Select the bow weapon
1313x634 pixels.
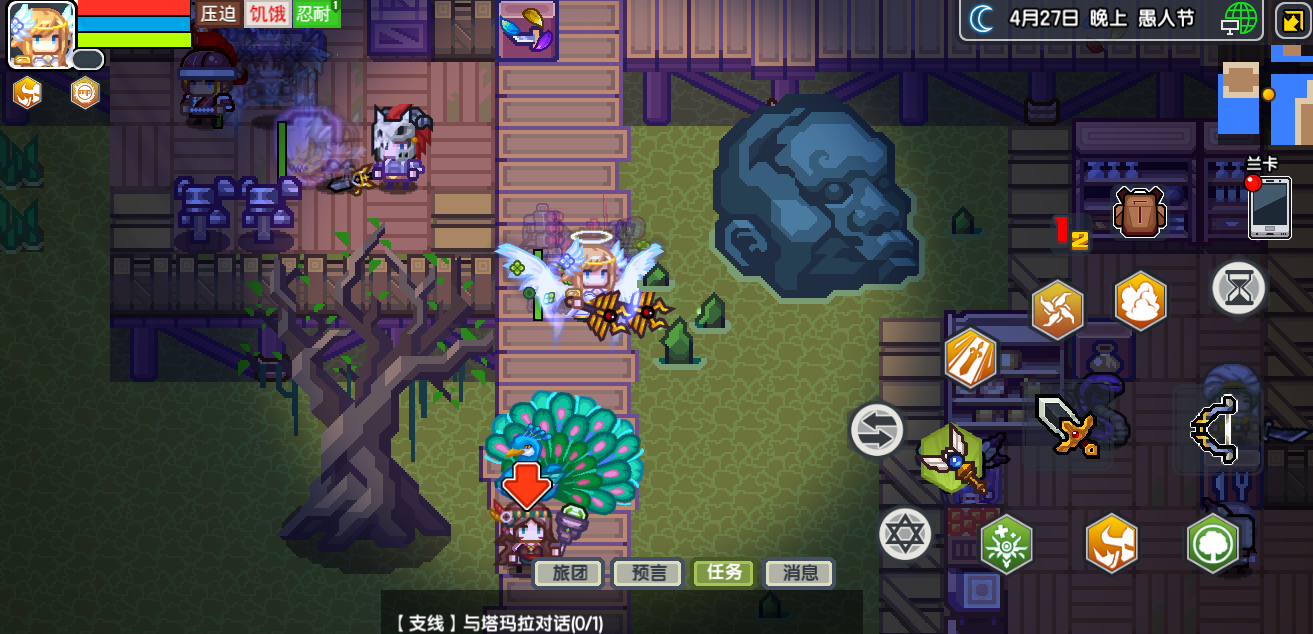click(1217, 428)
